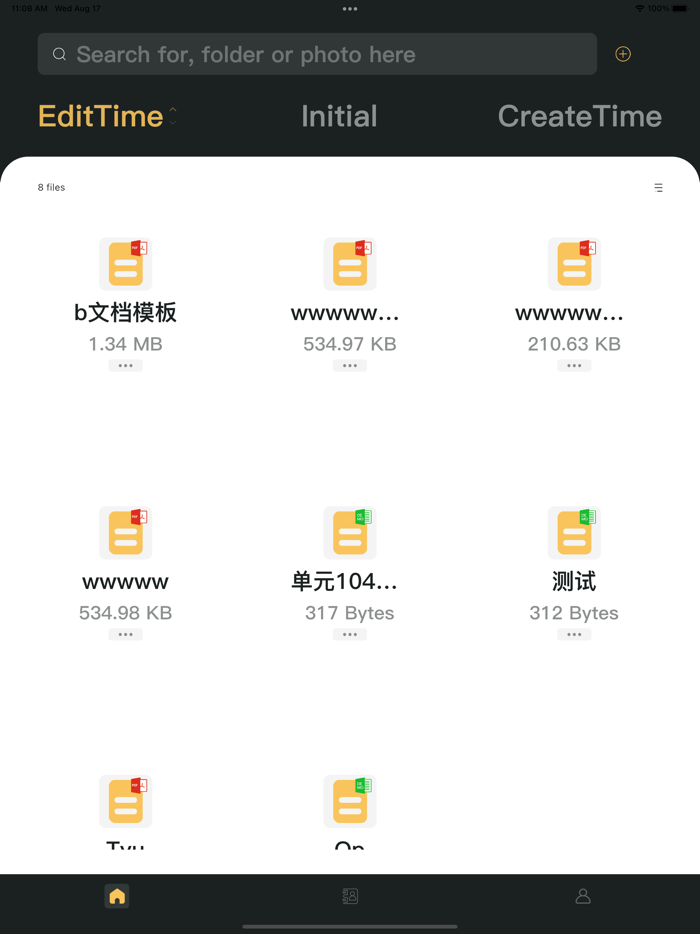Open the 单元104 spreadsheet file

pyautogui.click(x=349, y=534)
